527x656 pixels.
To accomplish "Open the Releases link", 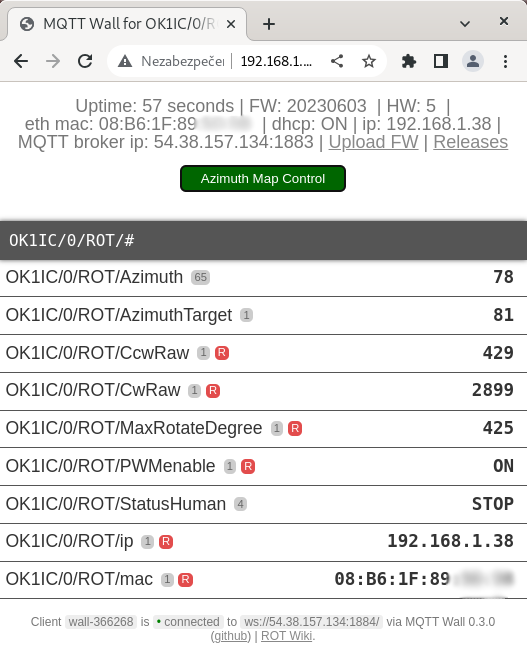I will pos(471,142).
